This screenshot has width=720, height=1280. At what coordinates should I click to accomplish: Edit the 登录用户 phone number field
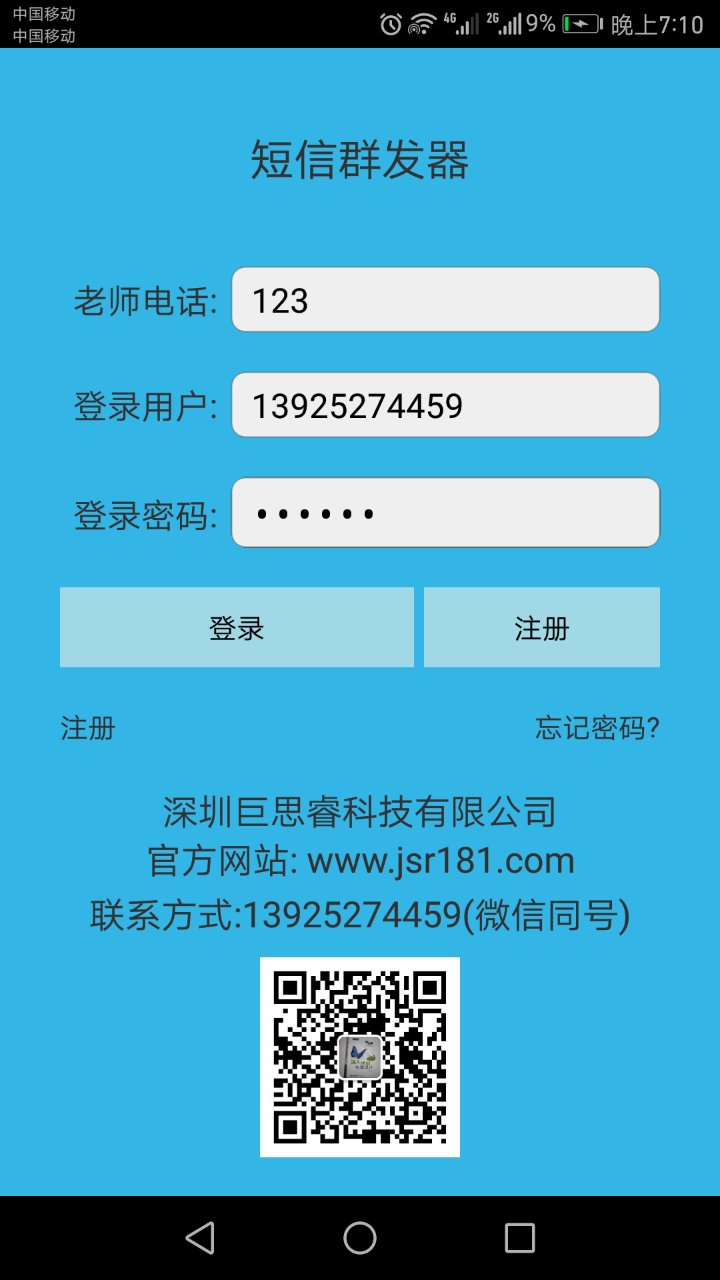tap(445, 405)
